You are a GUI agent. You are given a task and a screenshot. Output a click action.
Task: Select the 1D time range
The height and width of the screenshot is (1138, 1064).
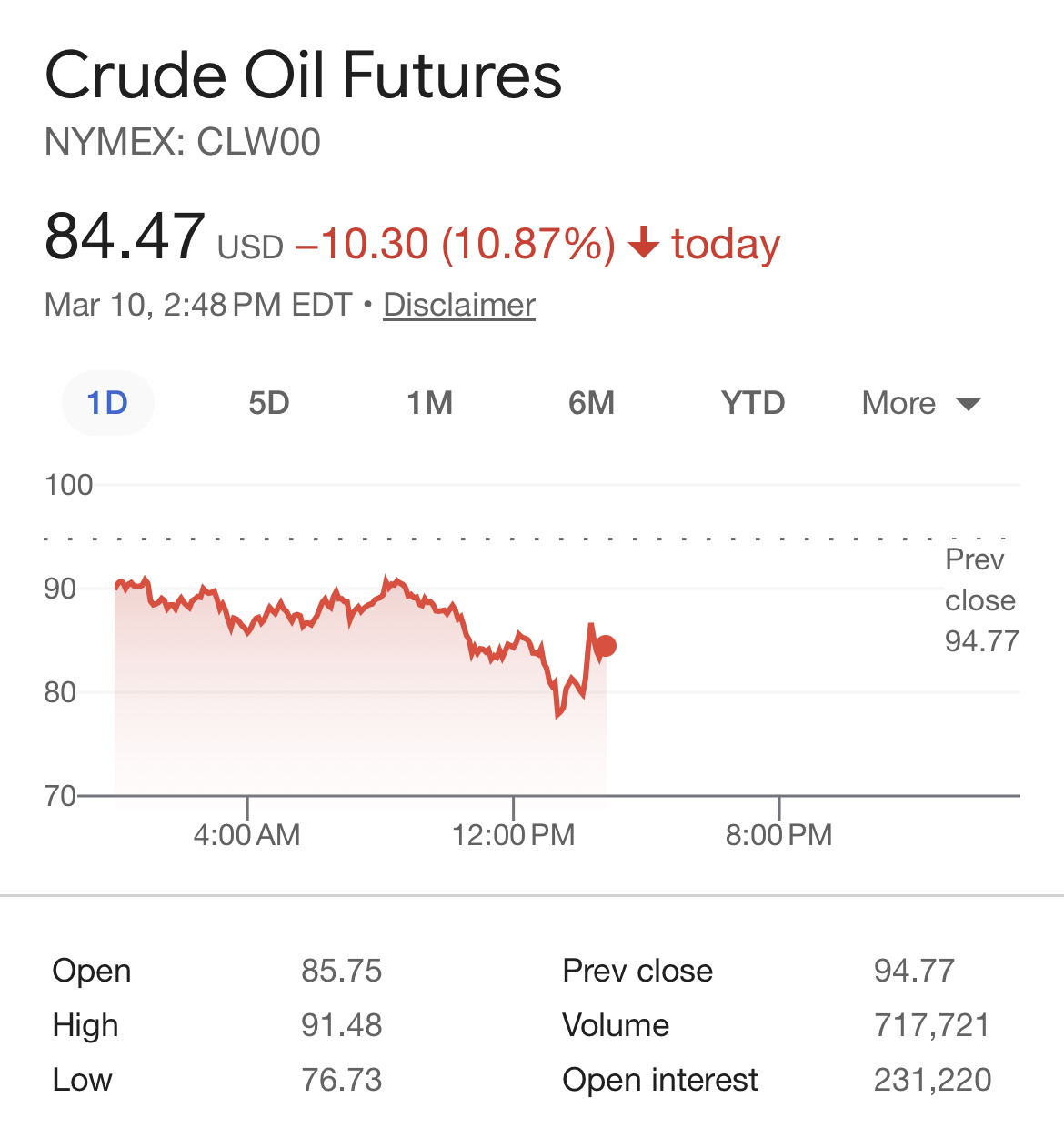pos(107,403)
